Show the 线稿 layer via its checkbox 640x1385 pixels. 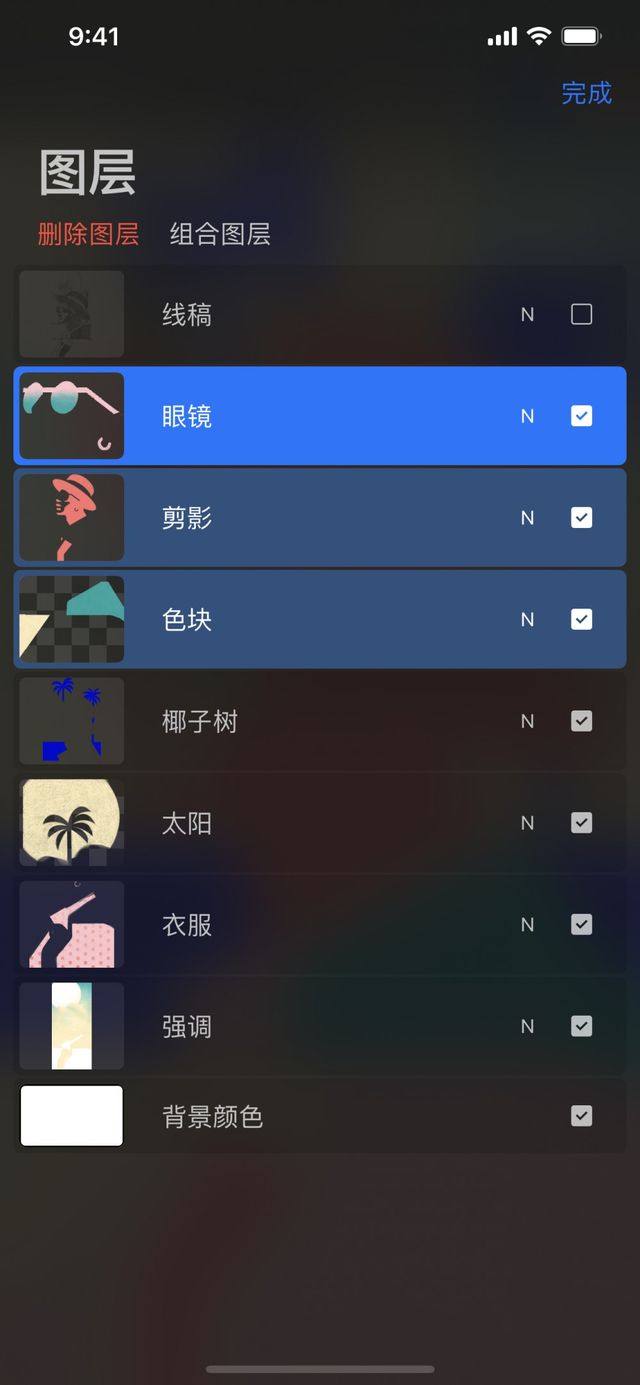581,314
